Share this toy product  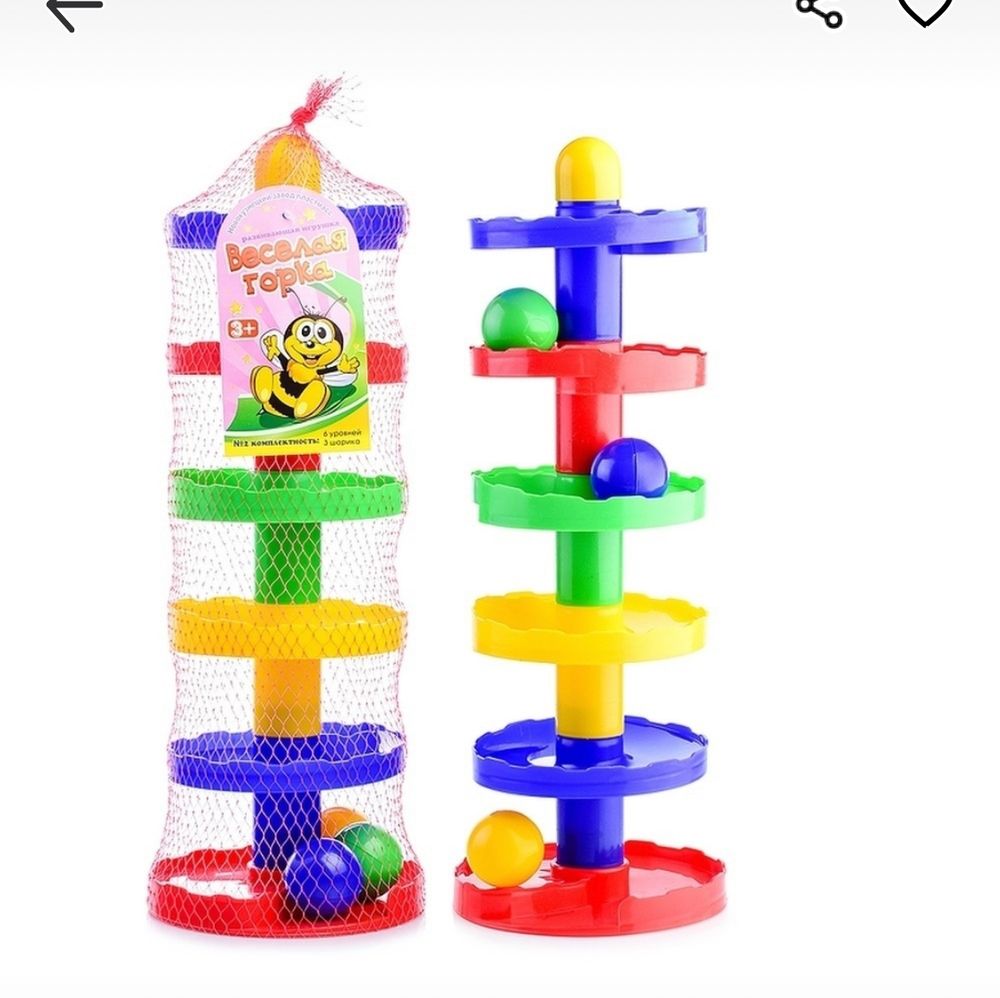[819, 10]
